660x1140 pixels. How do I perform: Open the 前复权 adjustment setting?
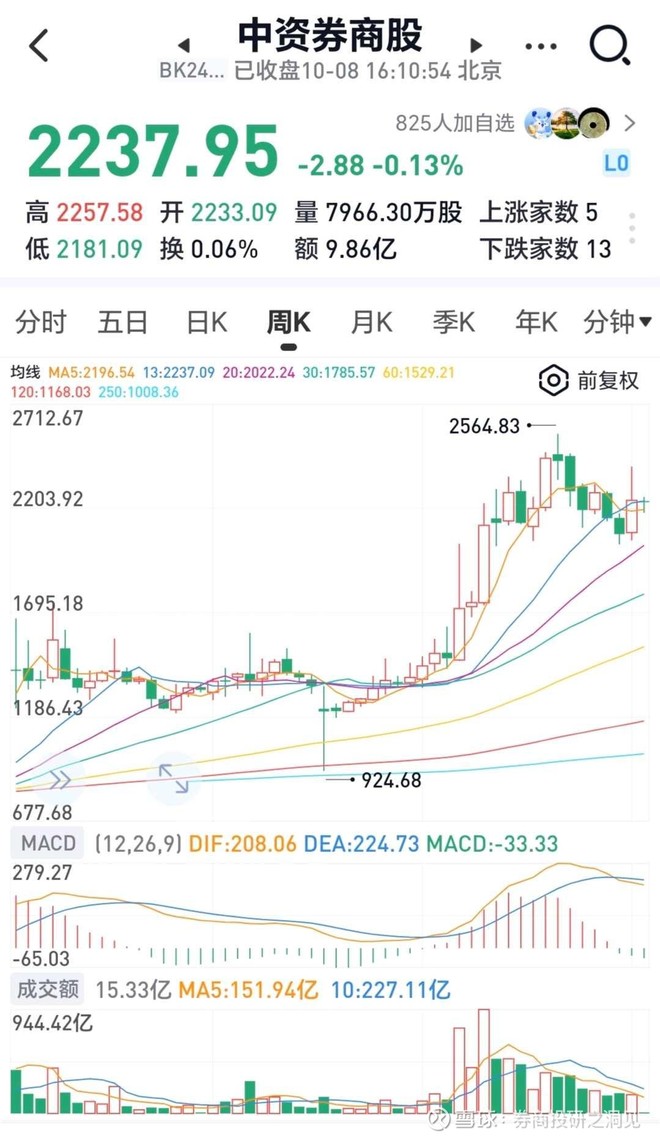coord(589,380)
